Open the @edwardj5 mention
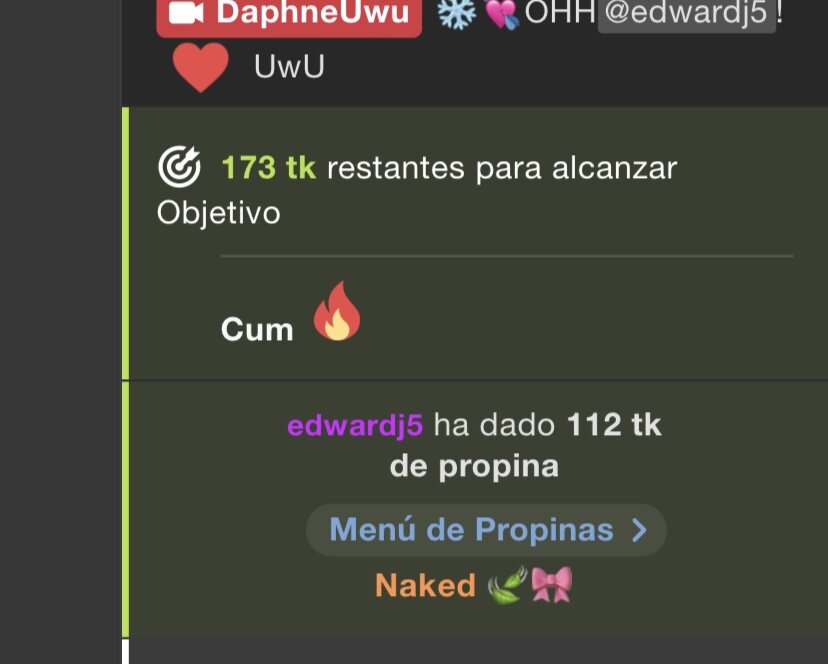 [686, 14]
